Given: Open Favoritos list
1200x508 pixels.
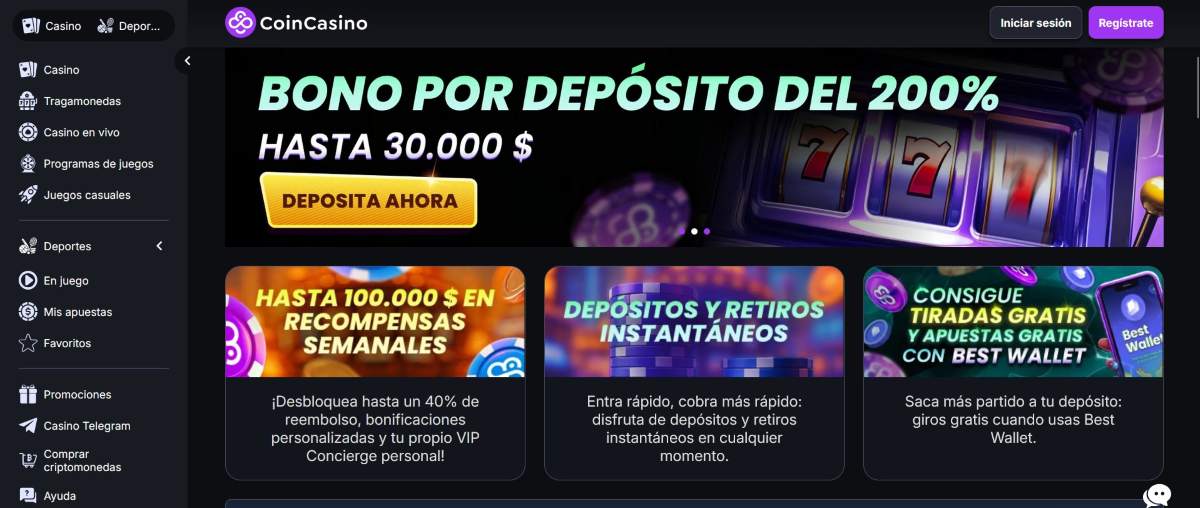Looking at the screenshot, I should tap(66, 343).
